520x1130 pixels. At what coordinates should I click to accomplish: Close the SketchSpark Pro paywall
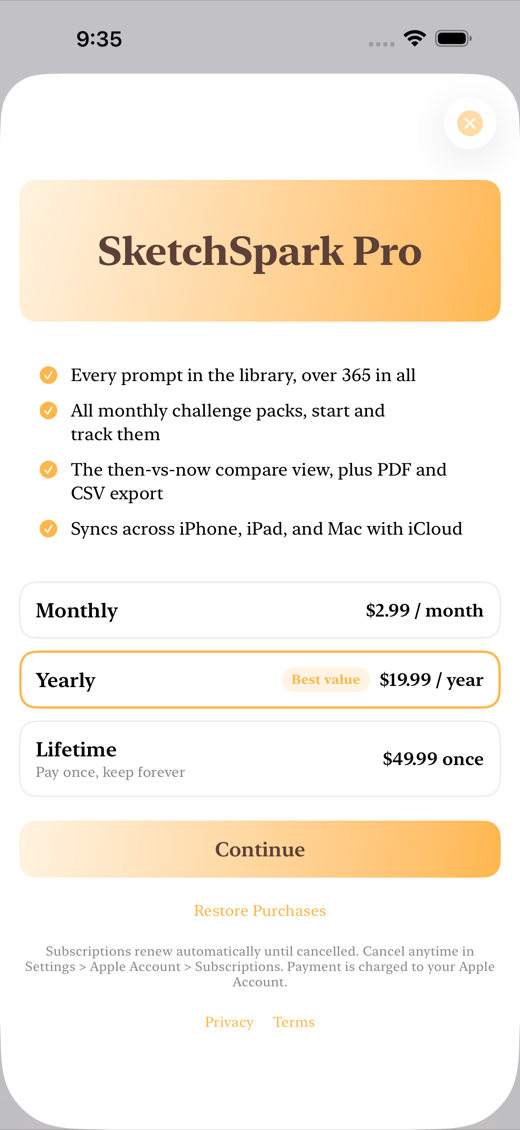[470, 123]
